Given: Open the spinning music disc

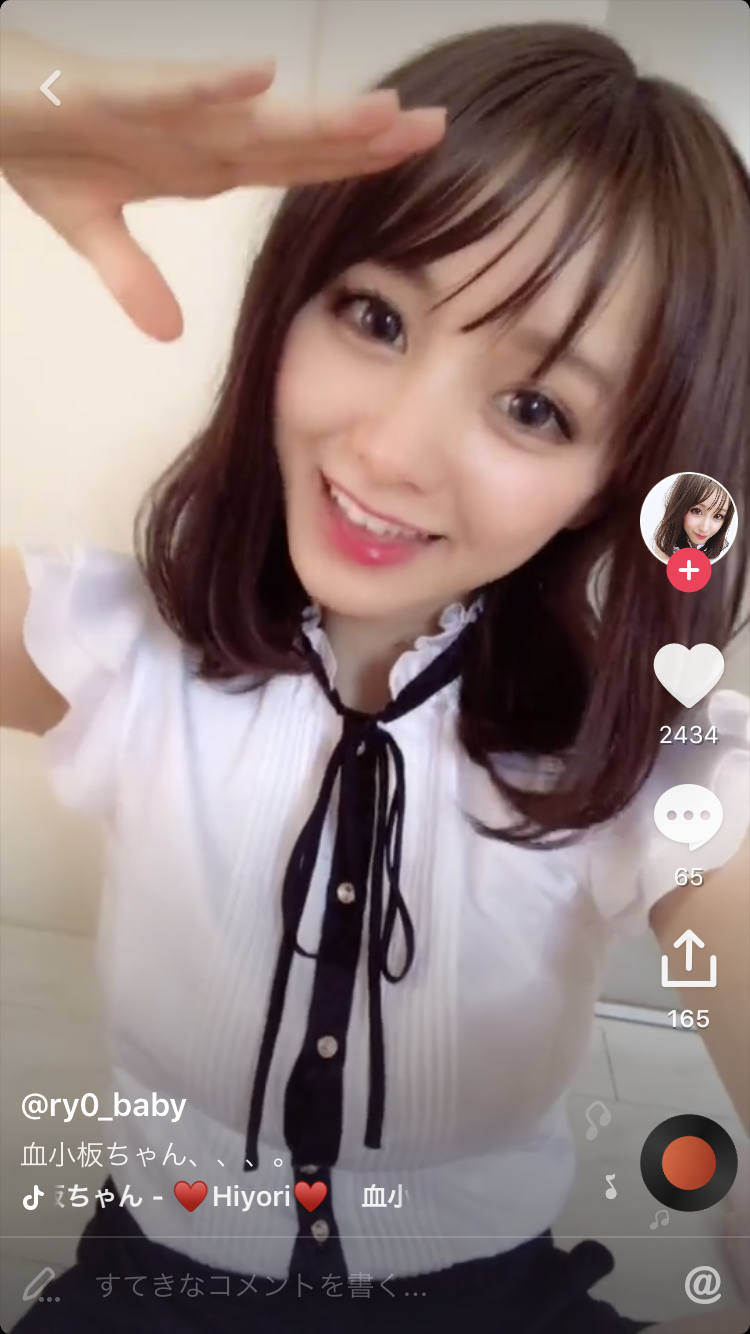Looking at the screenshot, I should coord(688,1163).
